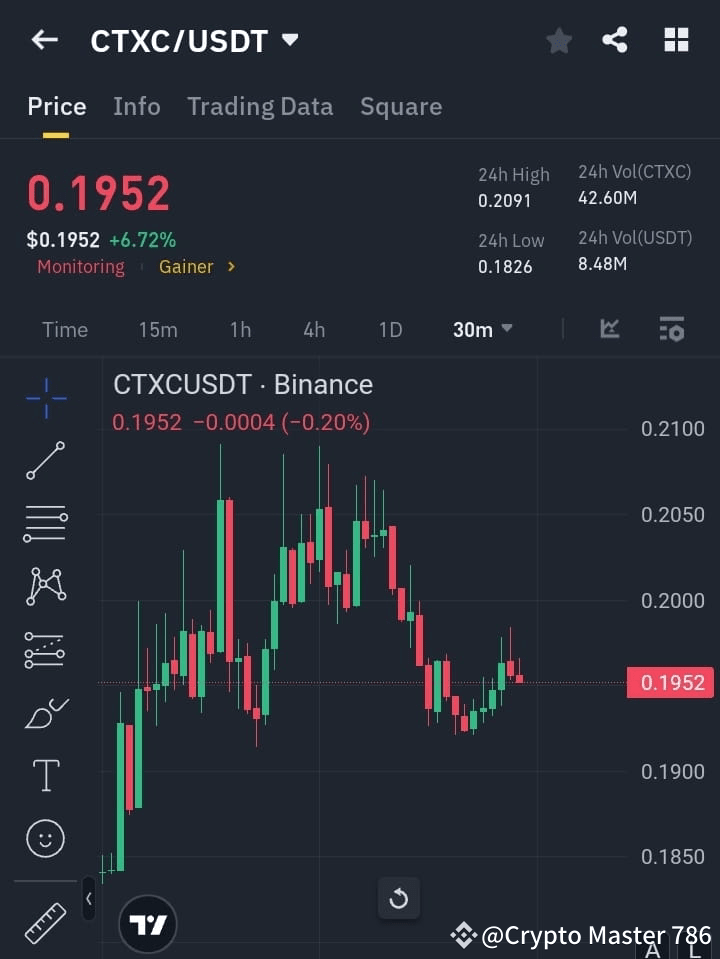Open the share options icon

[x=615, y=40]
